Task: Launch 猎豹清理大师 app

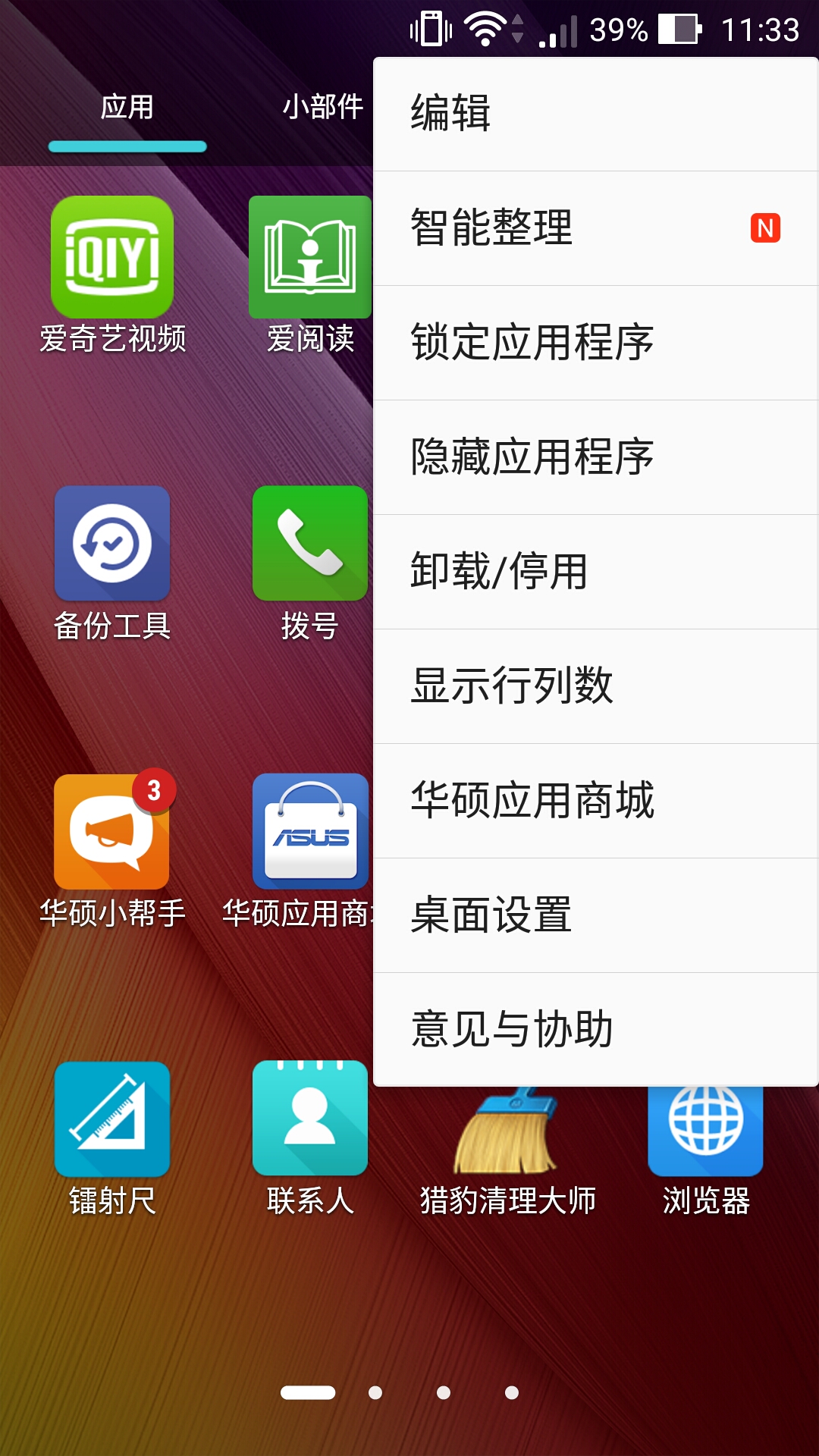Action: pos(507,1137)
